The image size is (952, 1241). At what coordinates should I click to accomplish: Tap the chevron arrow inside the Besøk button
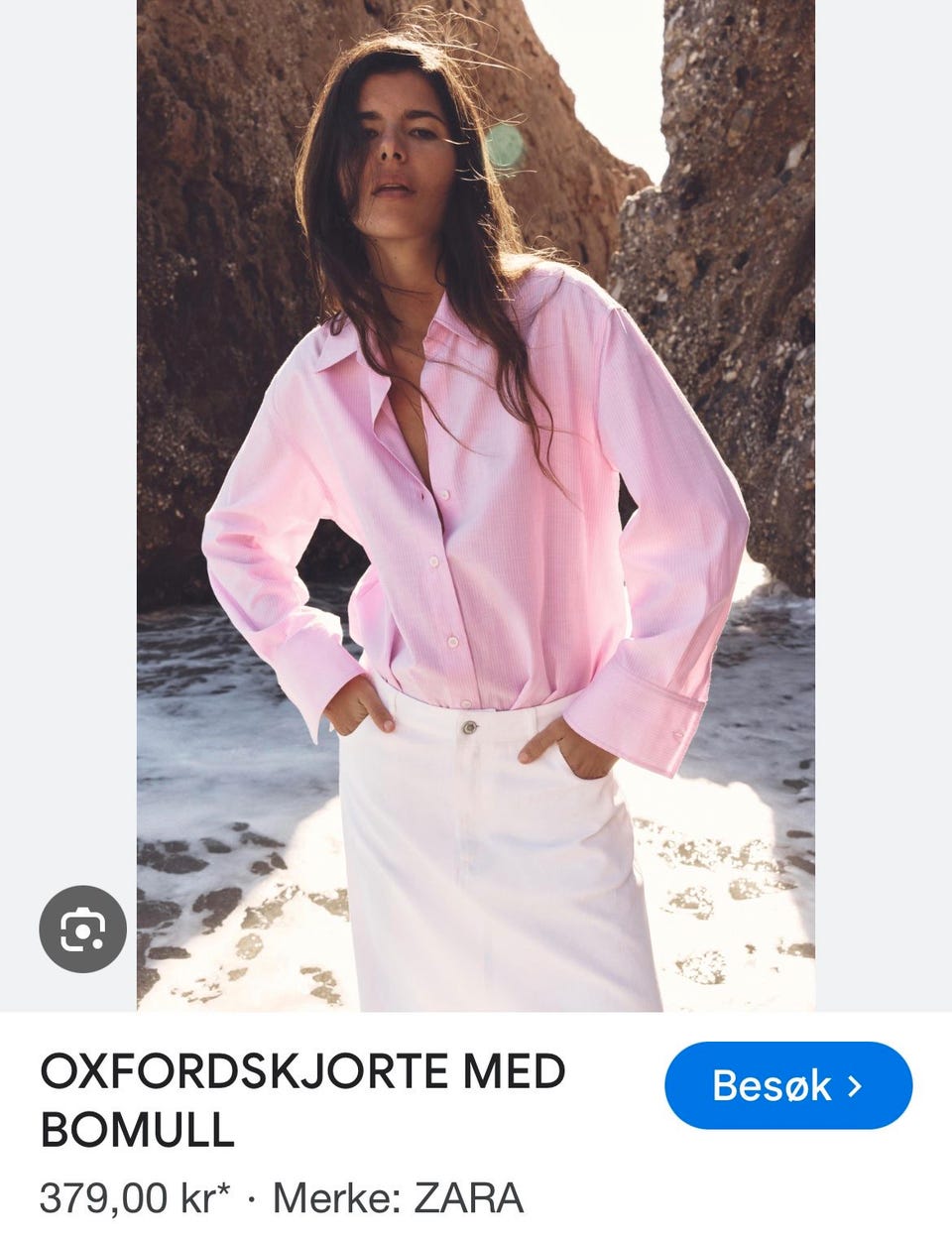pyautogui.click(x=855, y=1085)
